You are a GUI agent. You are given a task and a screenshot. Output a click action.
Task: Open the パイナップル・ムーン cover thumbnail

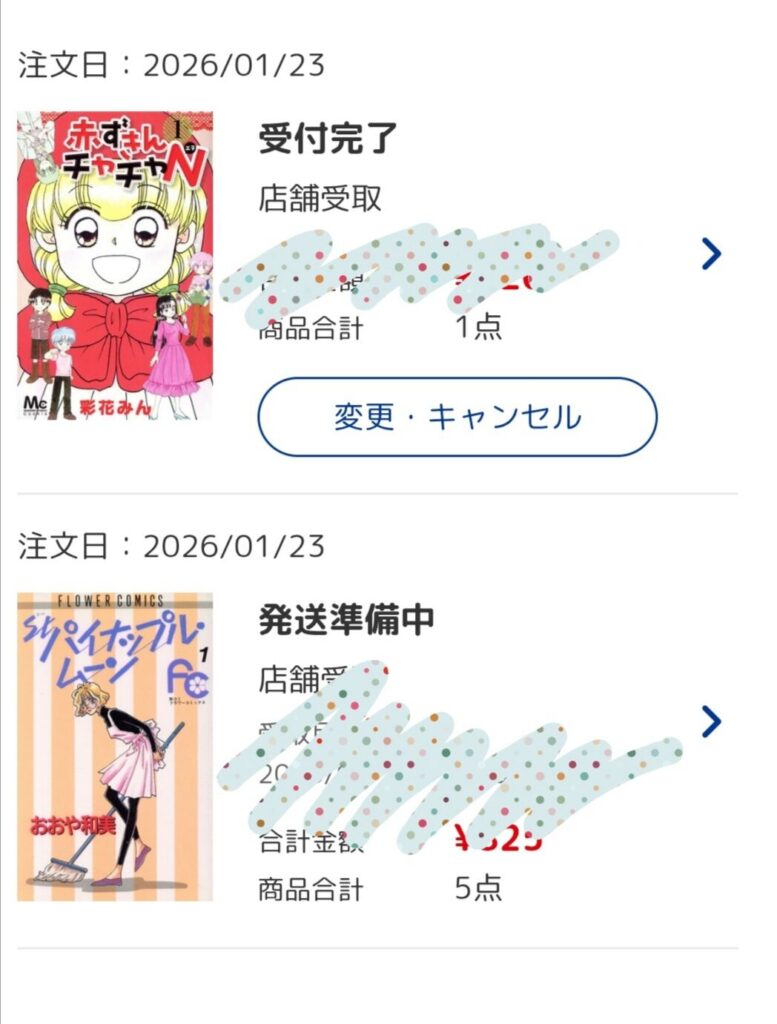115,747
